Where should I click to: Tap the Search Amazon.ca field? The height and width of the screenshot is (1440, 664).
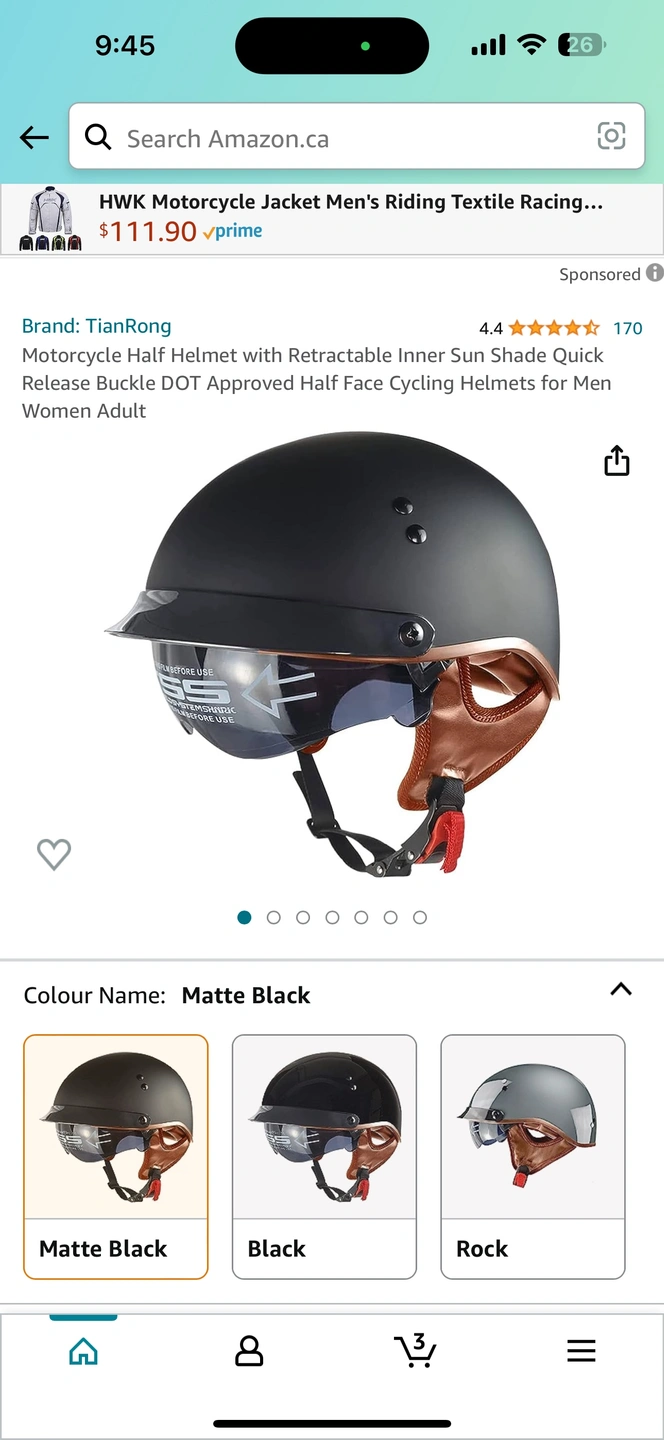(340, 138)
